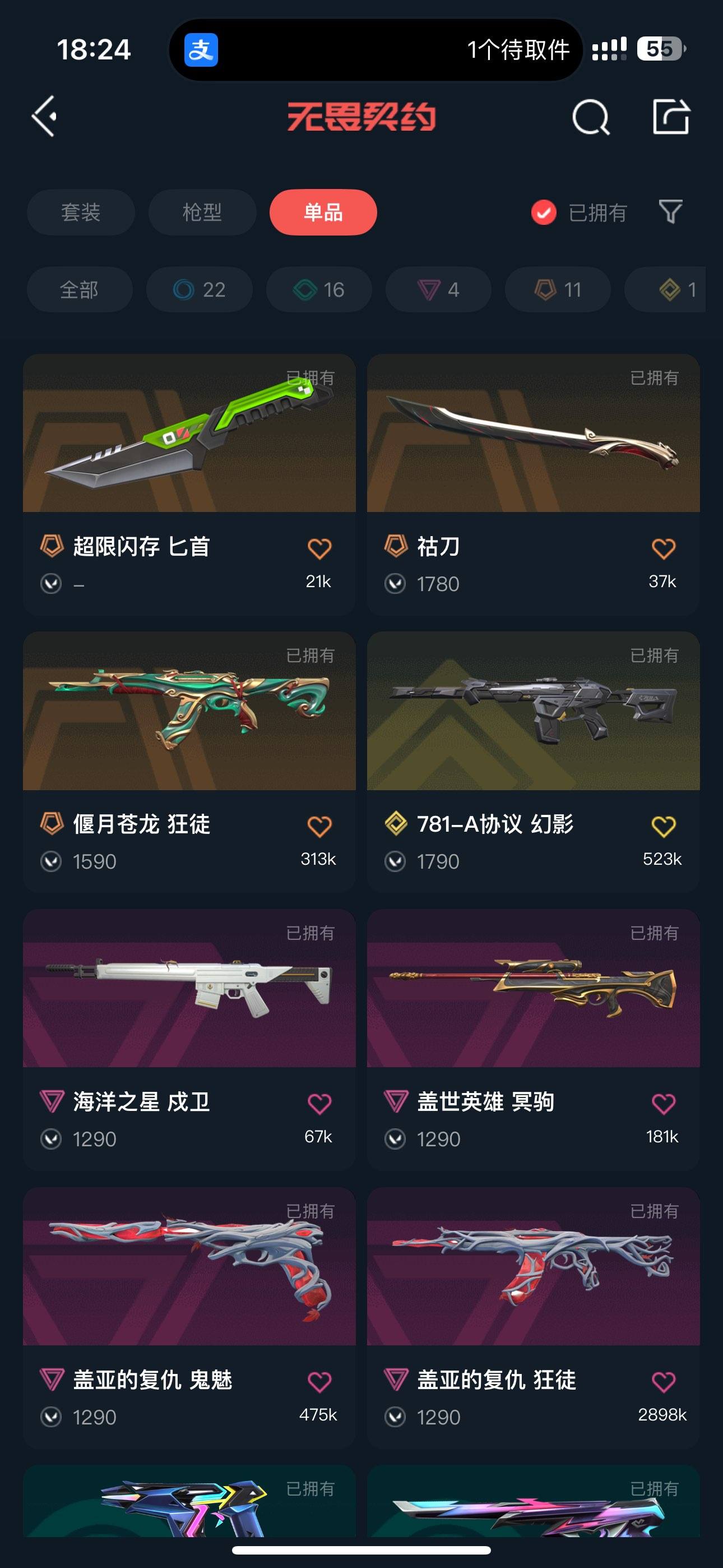Click the back arrow at top left
The image size is (723, 1568).
[44, 117]
